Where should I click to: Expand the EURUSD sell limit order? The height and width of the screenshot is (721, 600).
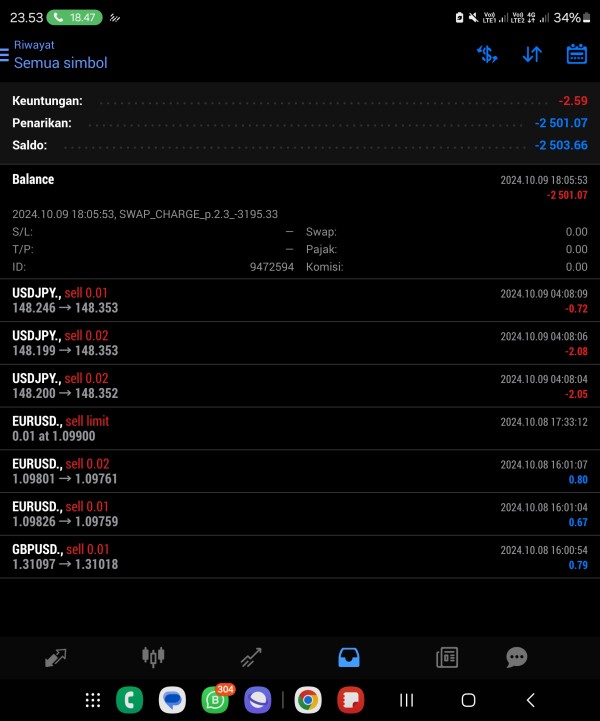300,428
